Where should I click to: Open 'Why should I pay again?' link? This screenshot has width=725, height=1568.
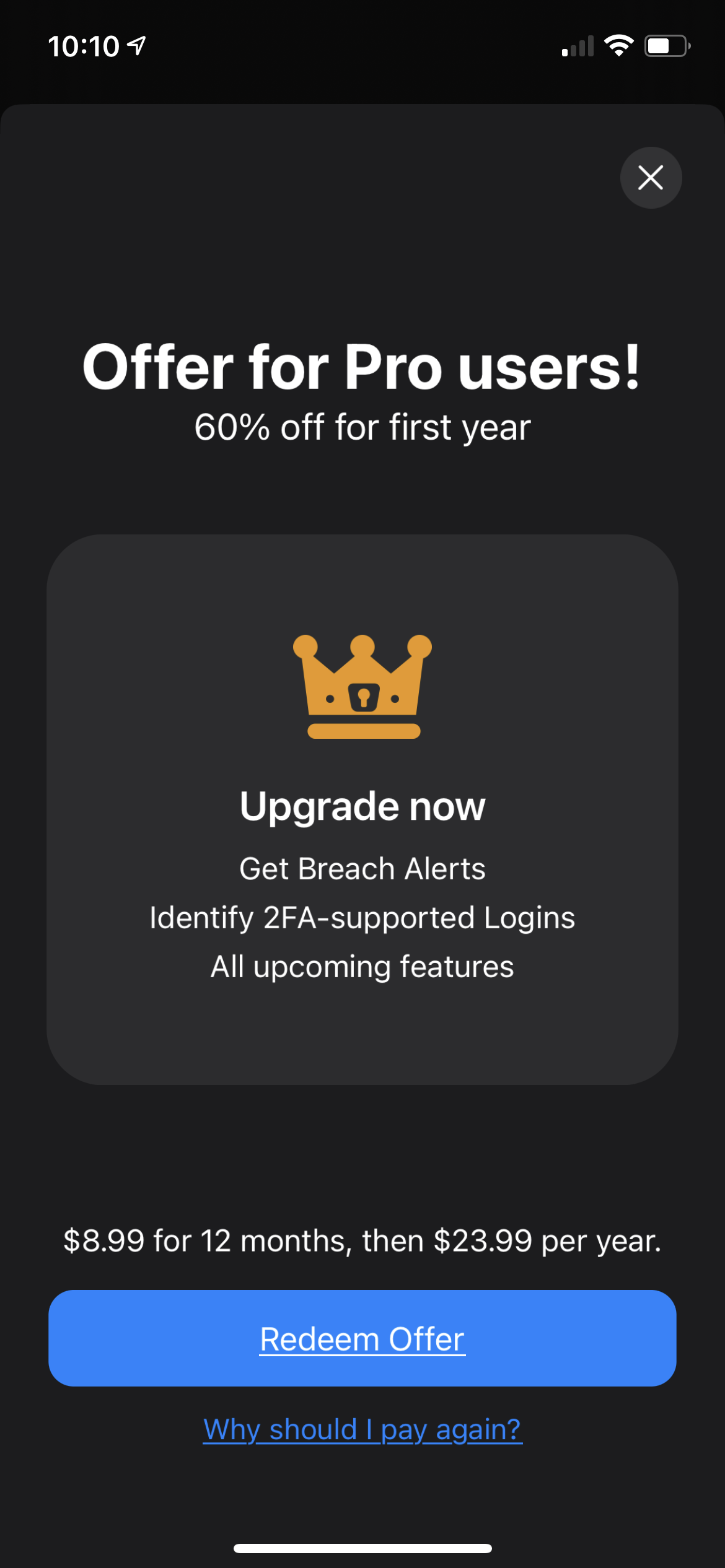coord(362,1430)
